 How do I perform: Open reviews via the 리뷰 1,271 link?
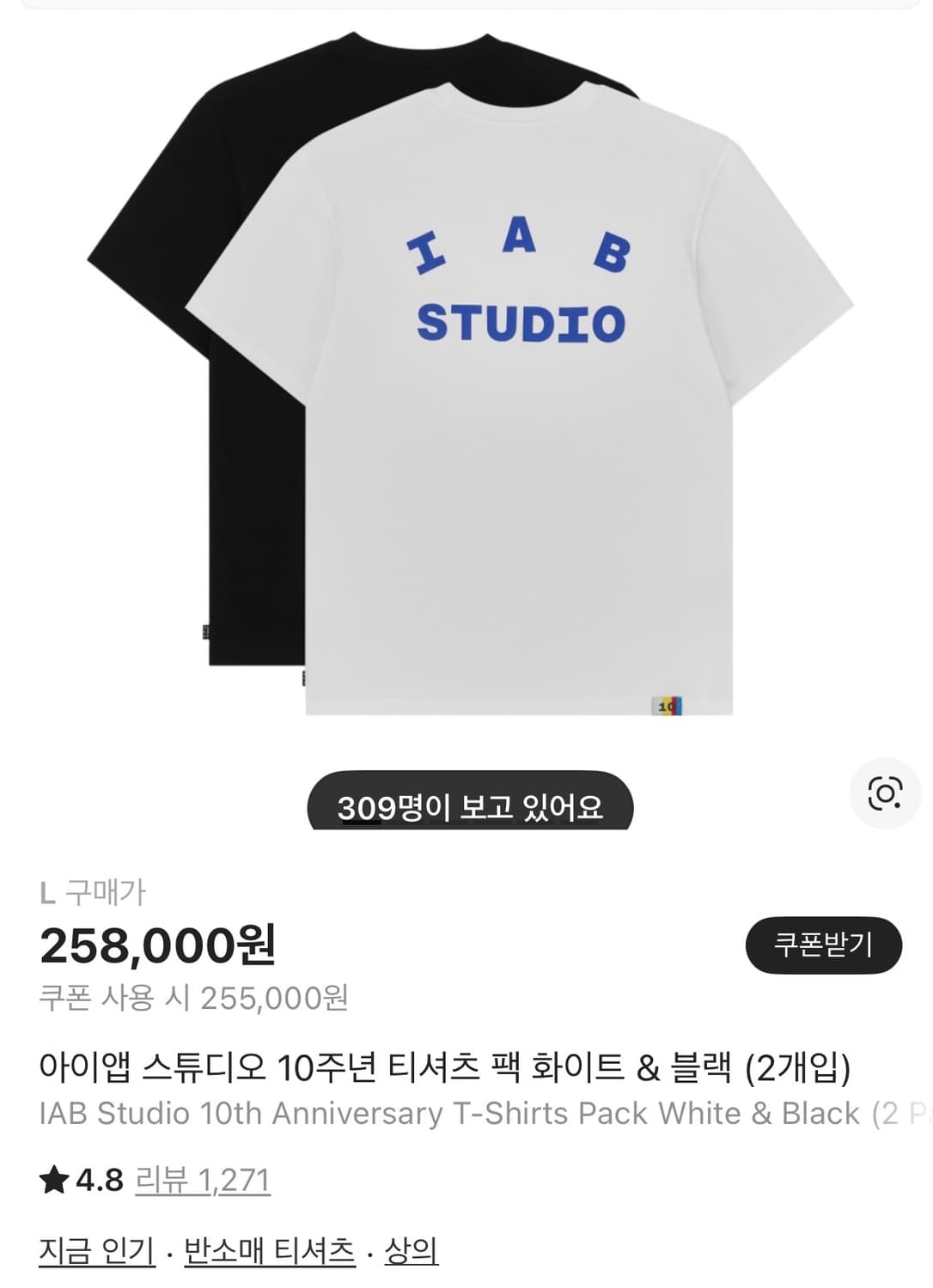202,1180
